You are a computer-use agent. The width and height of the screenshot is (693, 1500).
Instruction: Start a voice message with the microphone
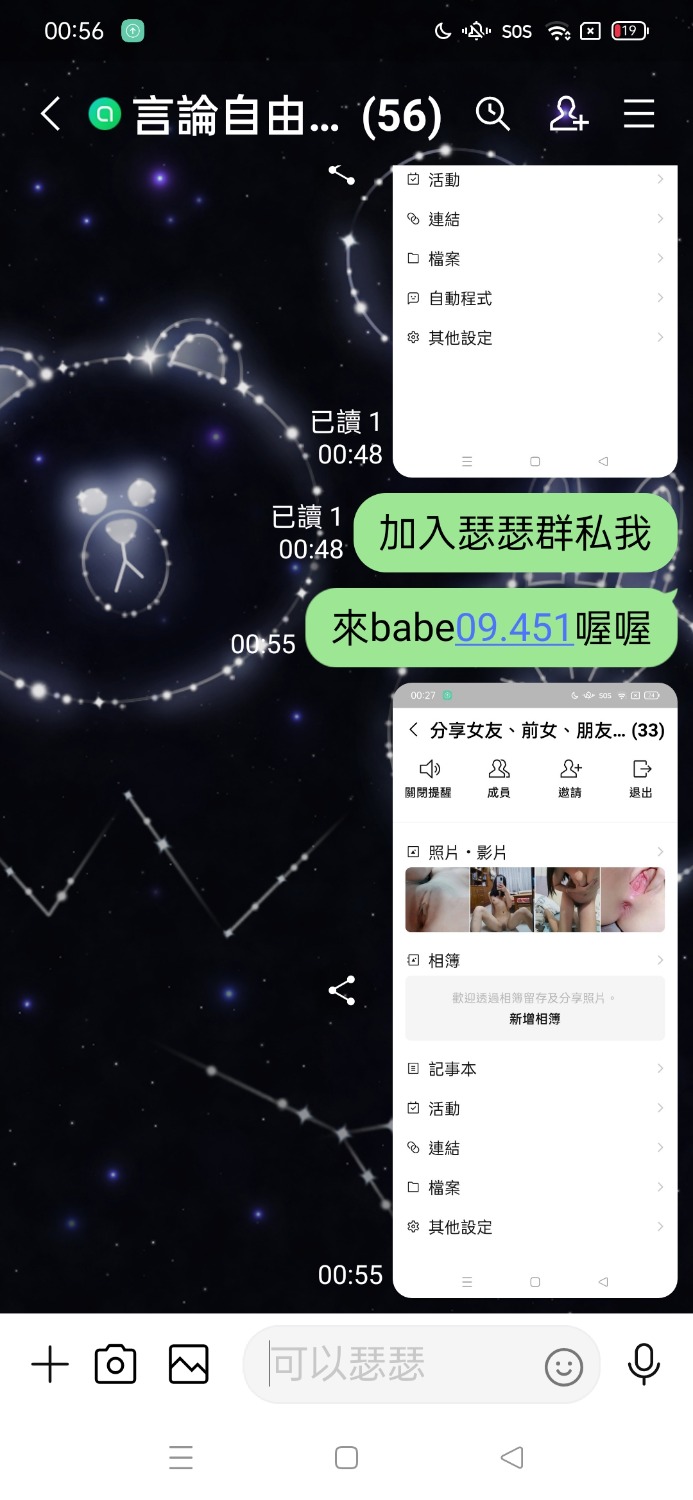643,1364
